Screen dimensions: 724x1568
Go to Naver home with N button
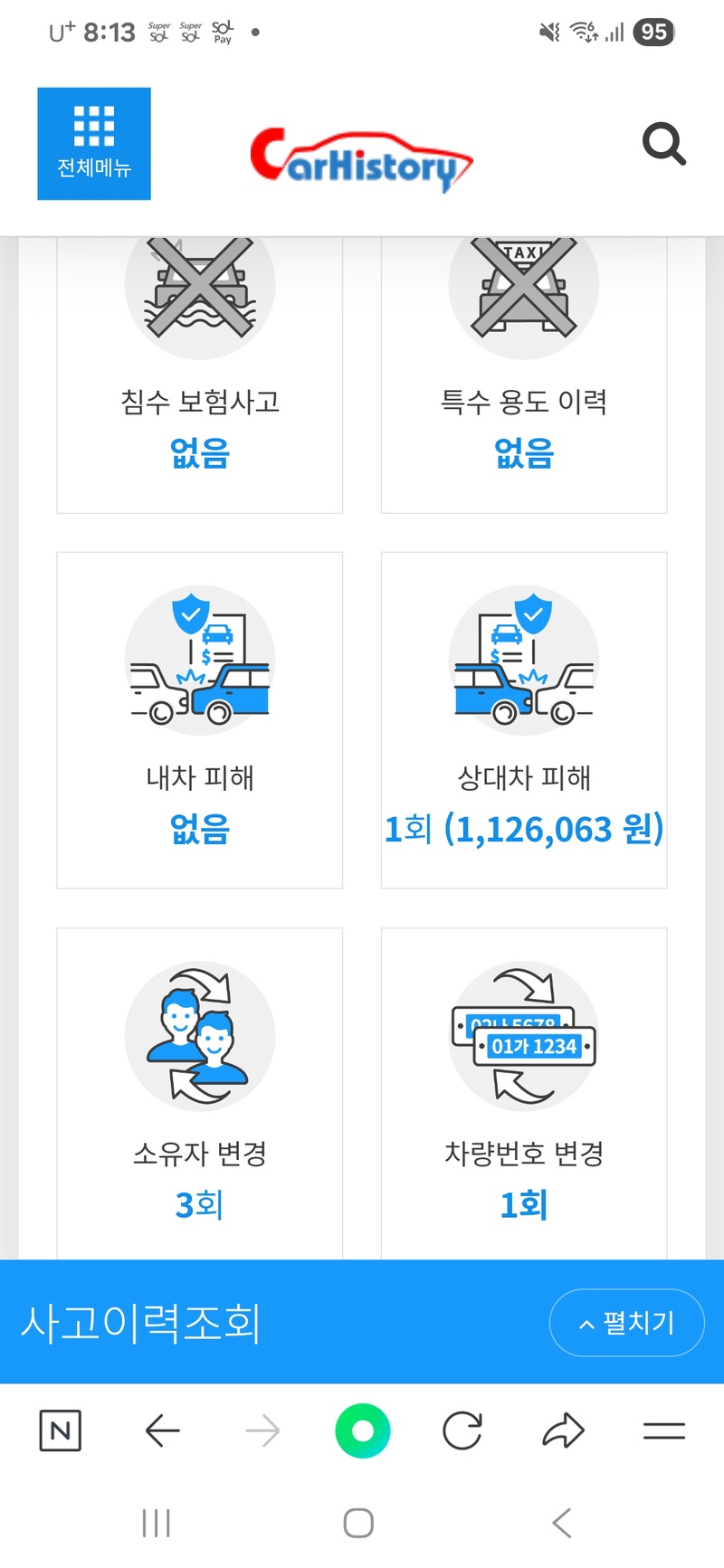coord(61,1430)
